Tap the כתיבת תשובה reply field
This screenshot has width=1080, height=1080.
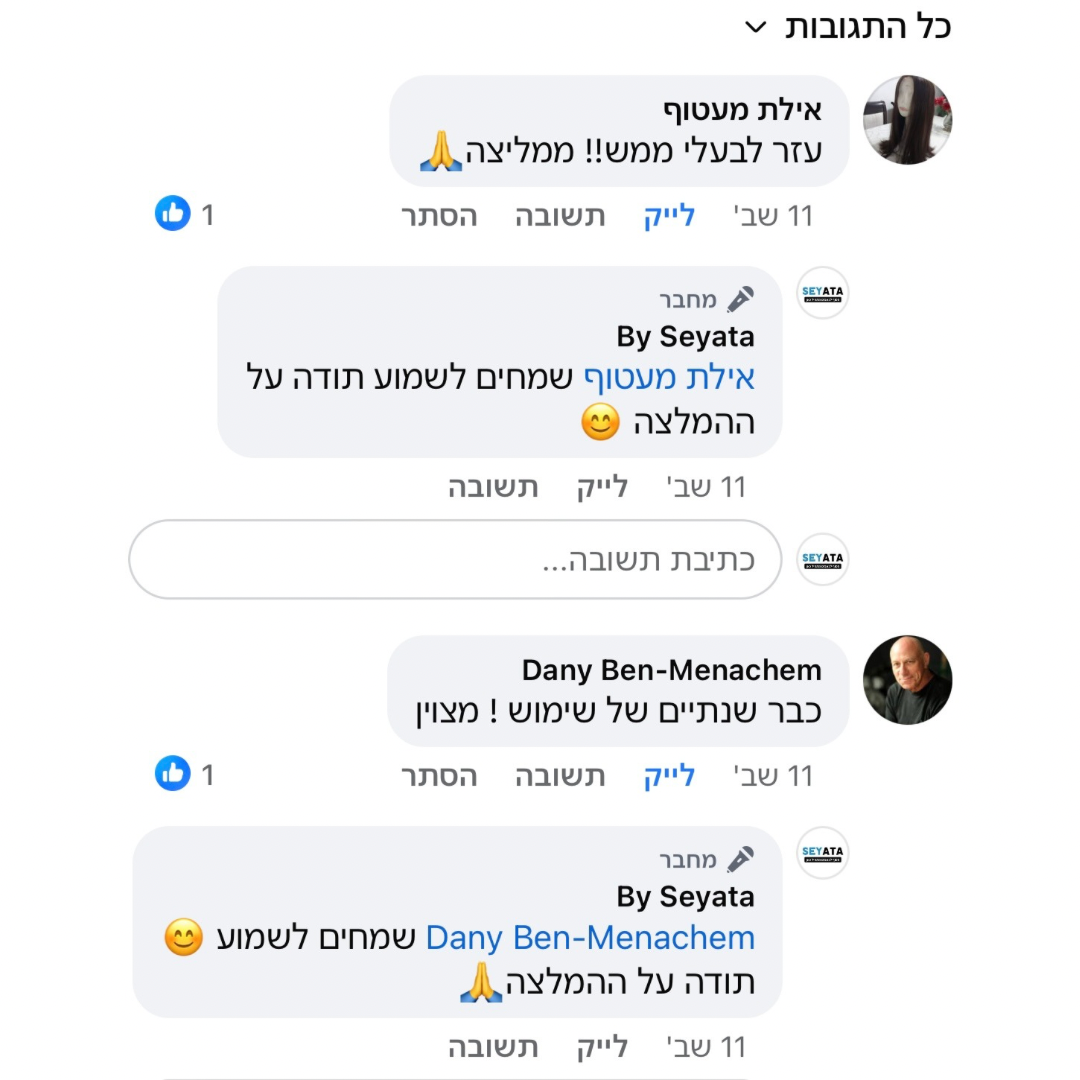455,559
